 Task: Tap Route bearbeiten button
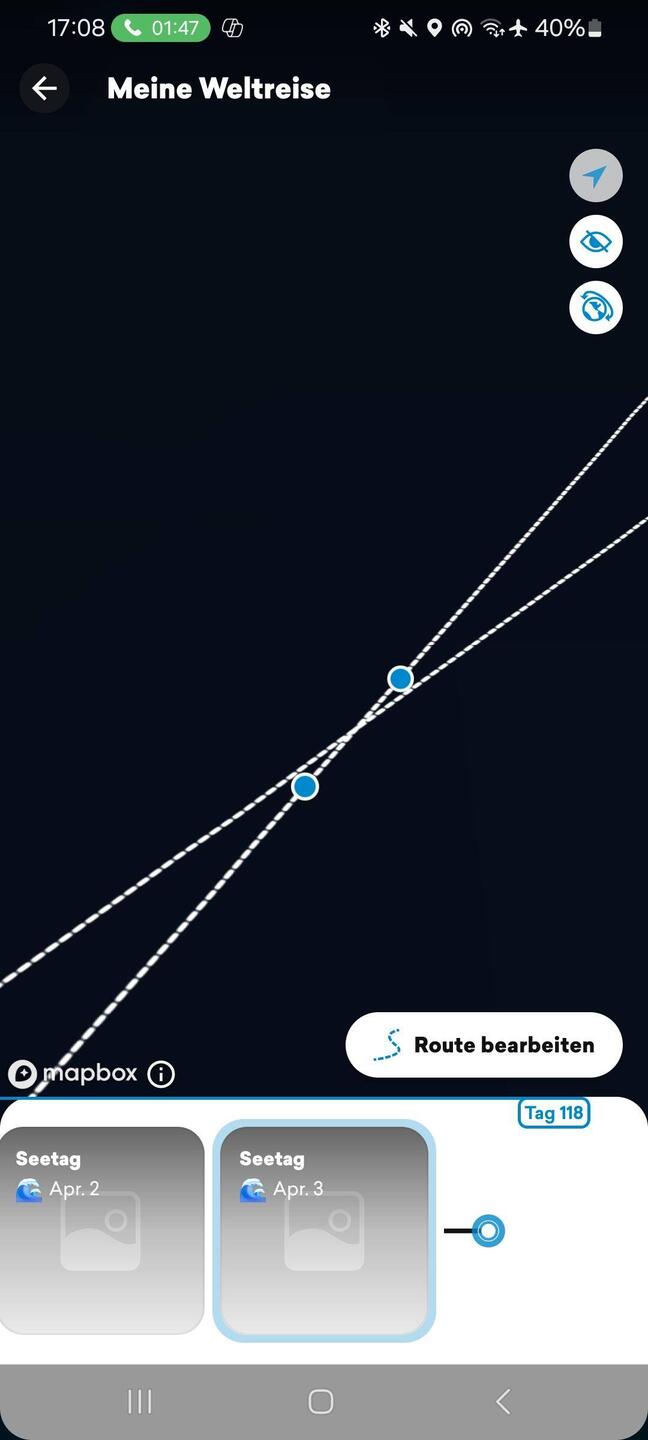click(484, 1045)
